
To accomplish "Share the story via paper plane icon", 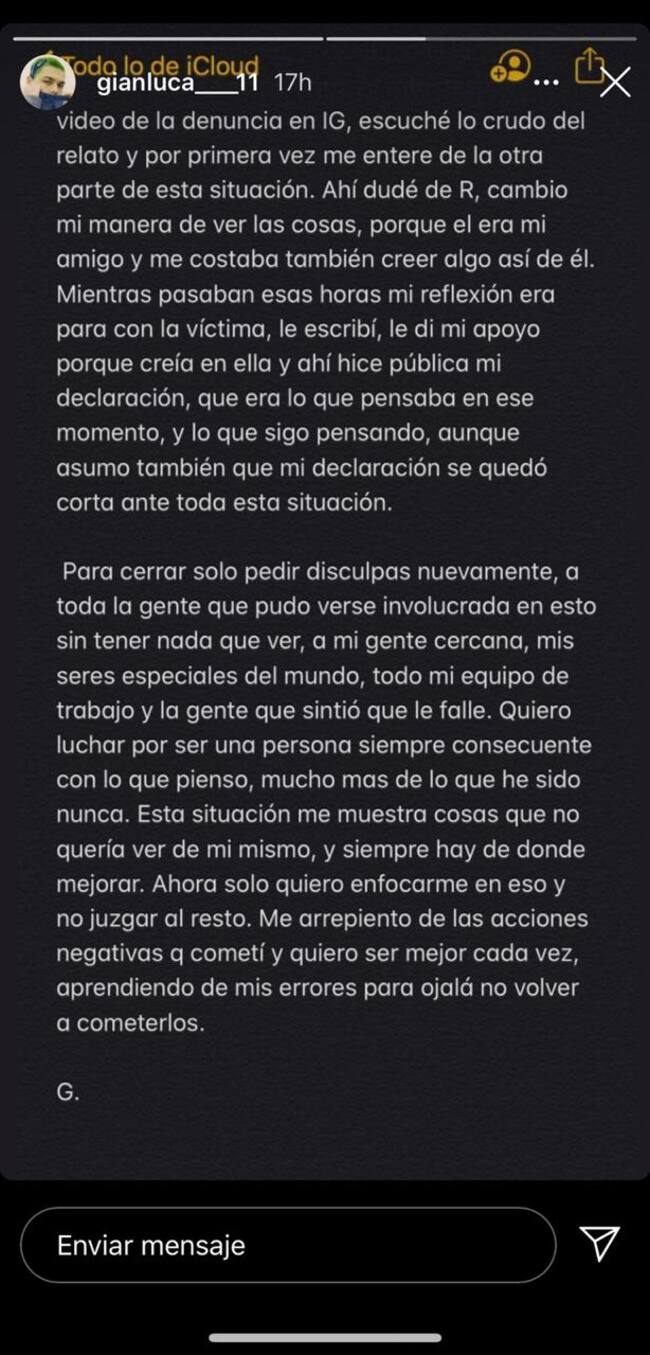I will 600,1244.
